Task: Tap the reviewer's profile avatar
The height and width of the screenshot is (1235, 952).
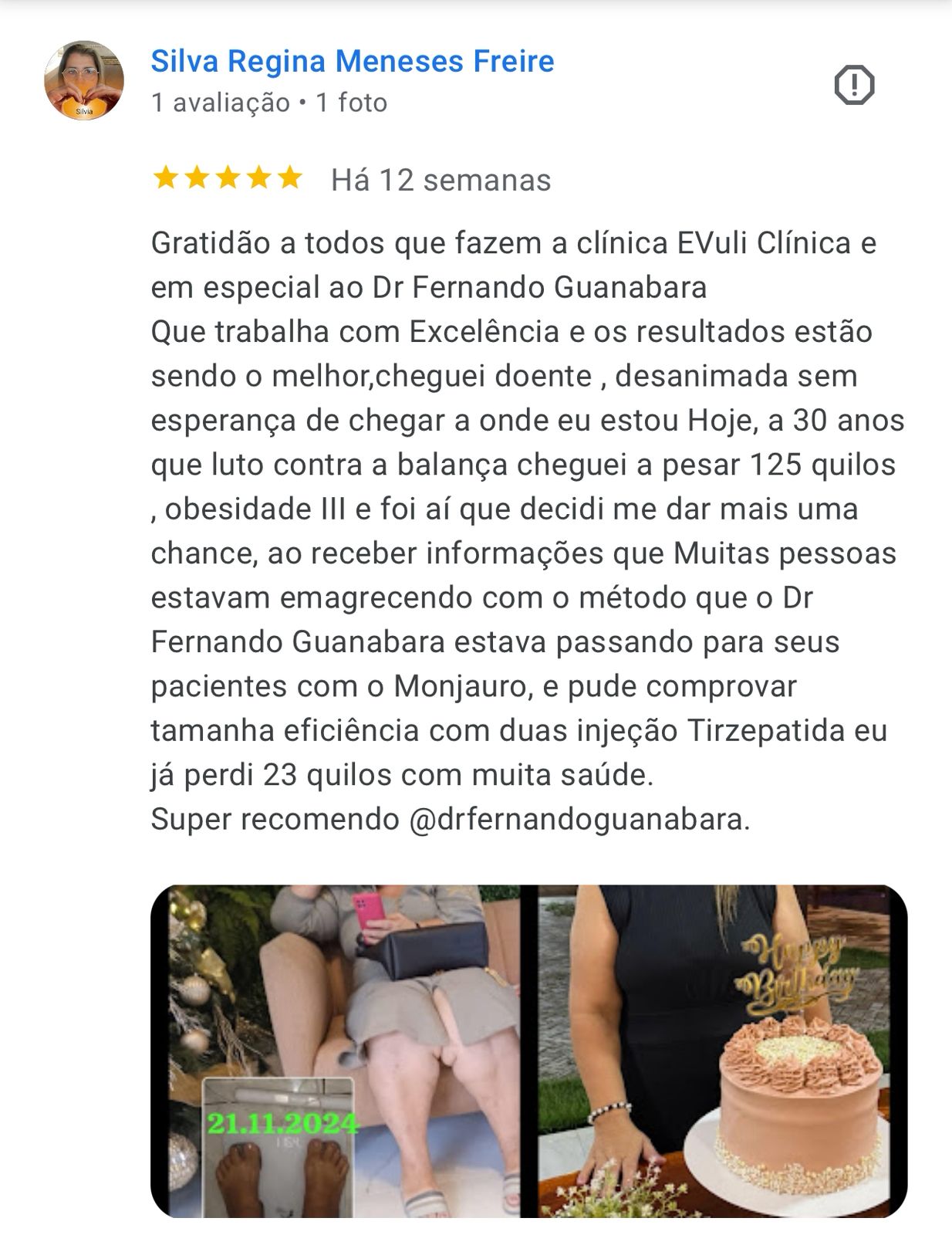Action: coord(84,80)
